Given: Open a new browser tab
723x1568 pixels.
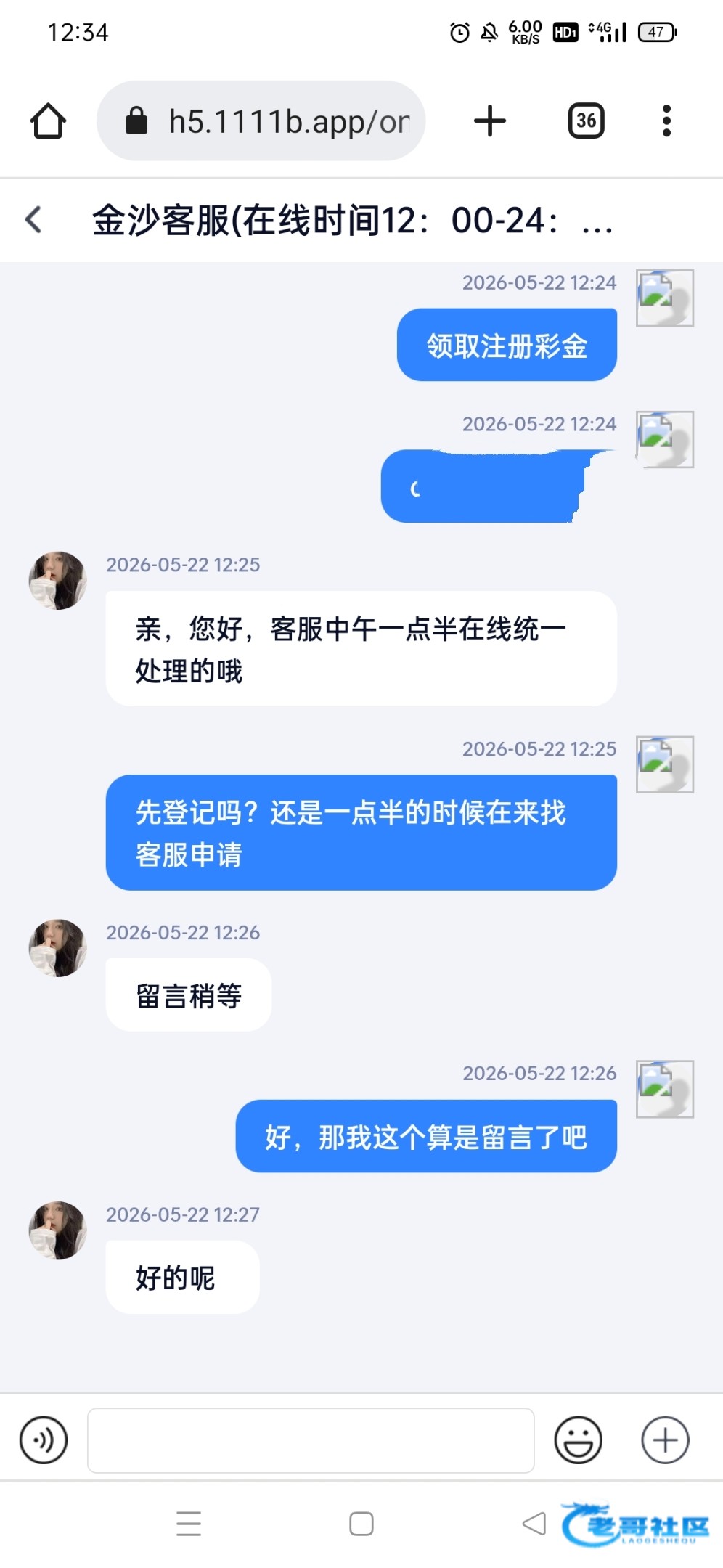Looking at the screenshot, I should click(490, 121).
